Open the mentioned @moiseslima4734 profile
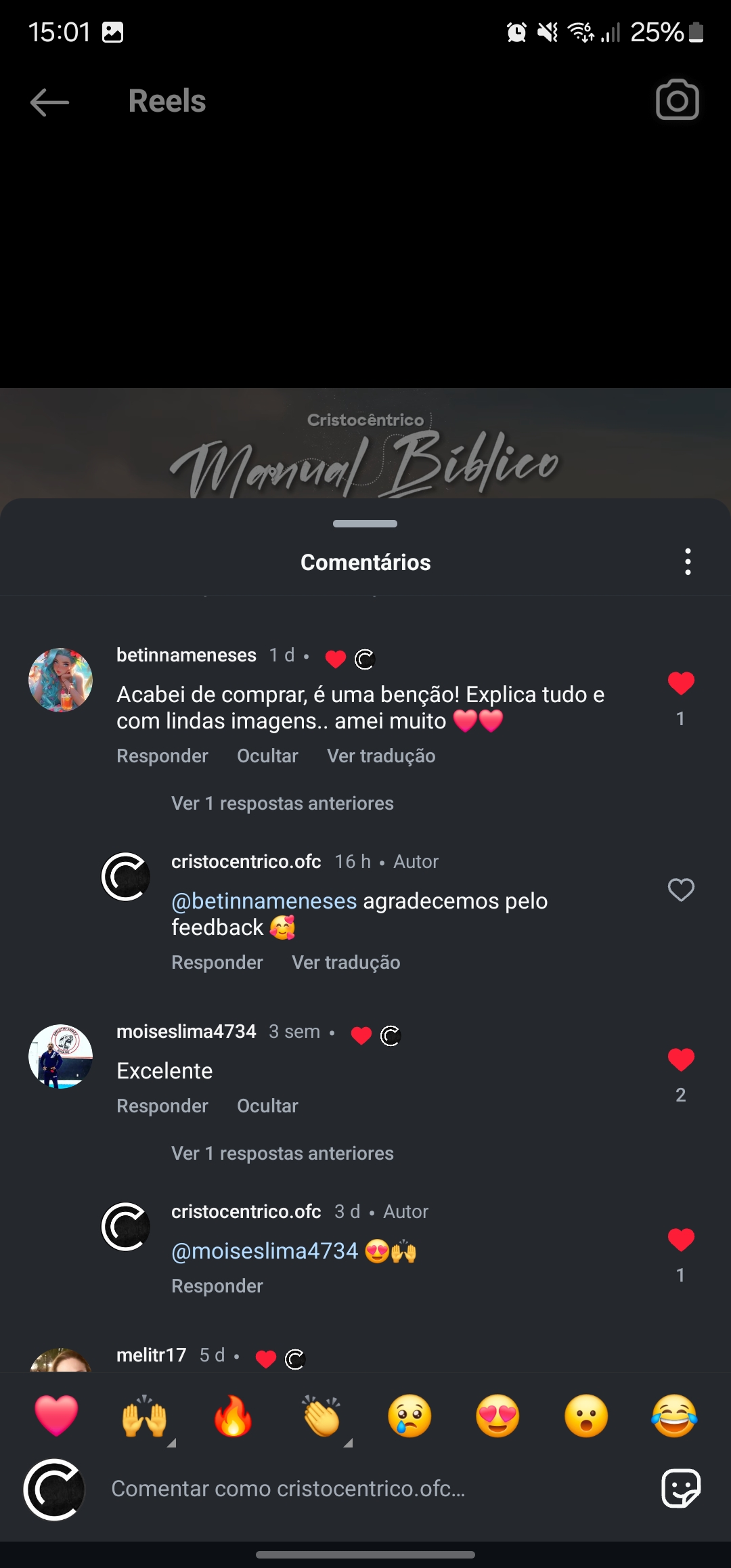 tap(264, 1250)
